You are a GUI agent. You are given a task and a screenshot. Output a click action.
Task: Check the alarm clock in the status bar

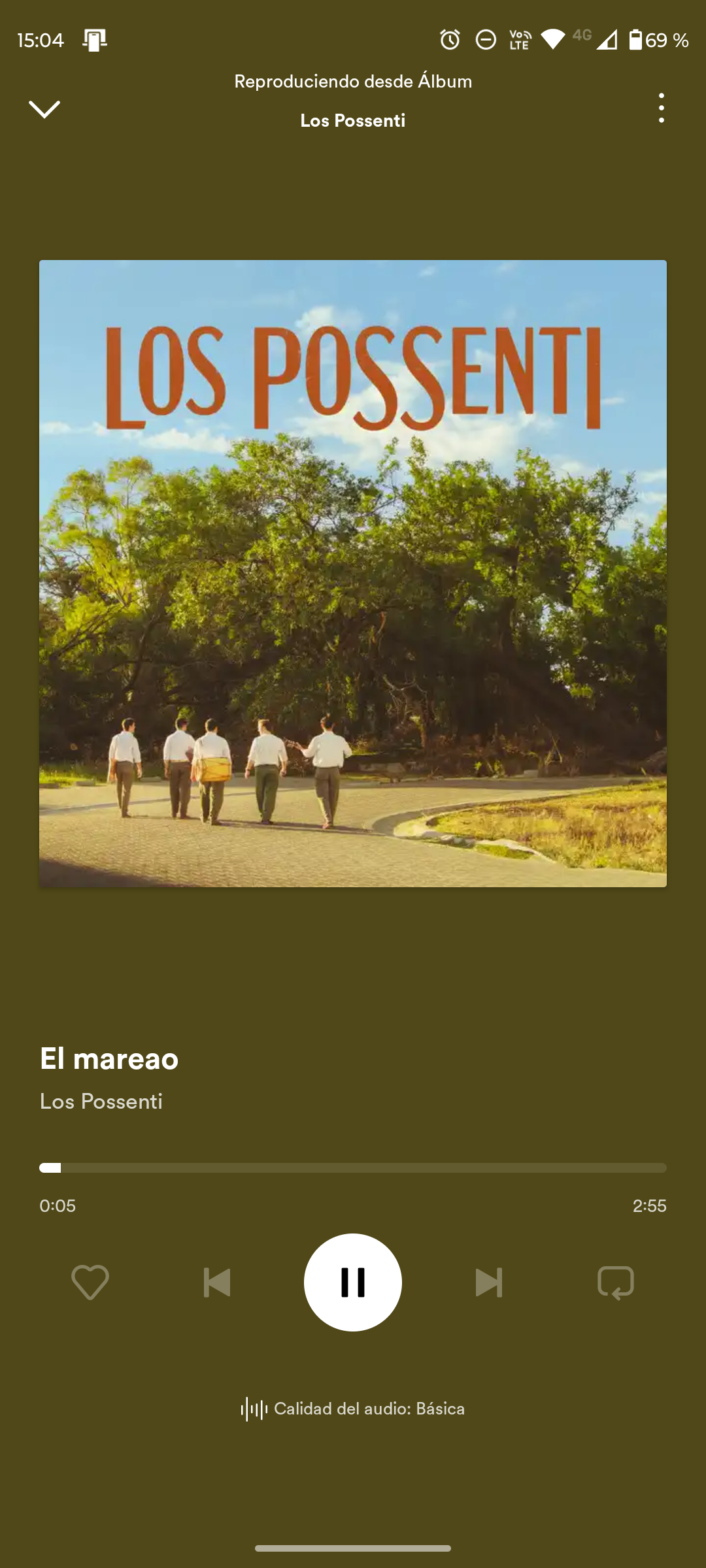point(450,41)
